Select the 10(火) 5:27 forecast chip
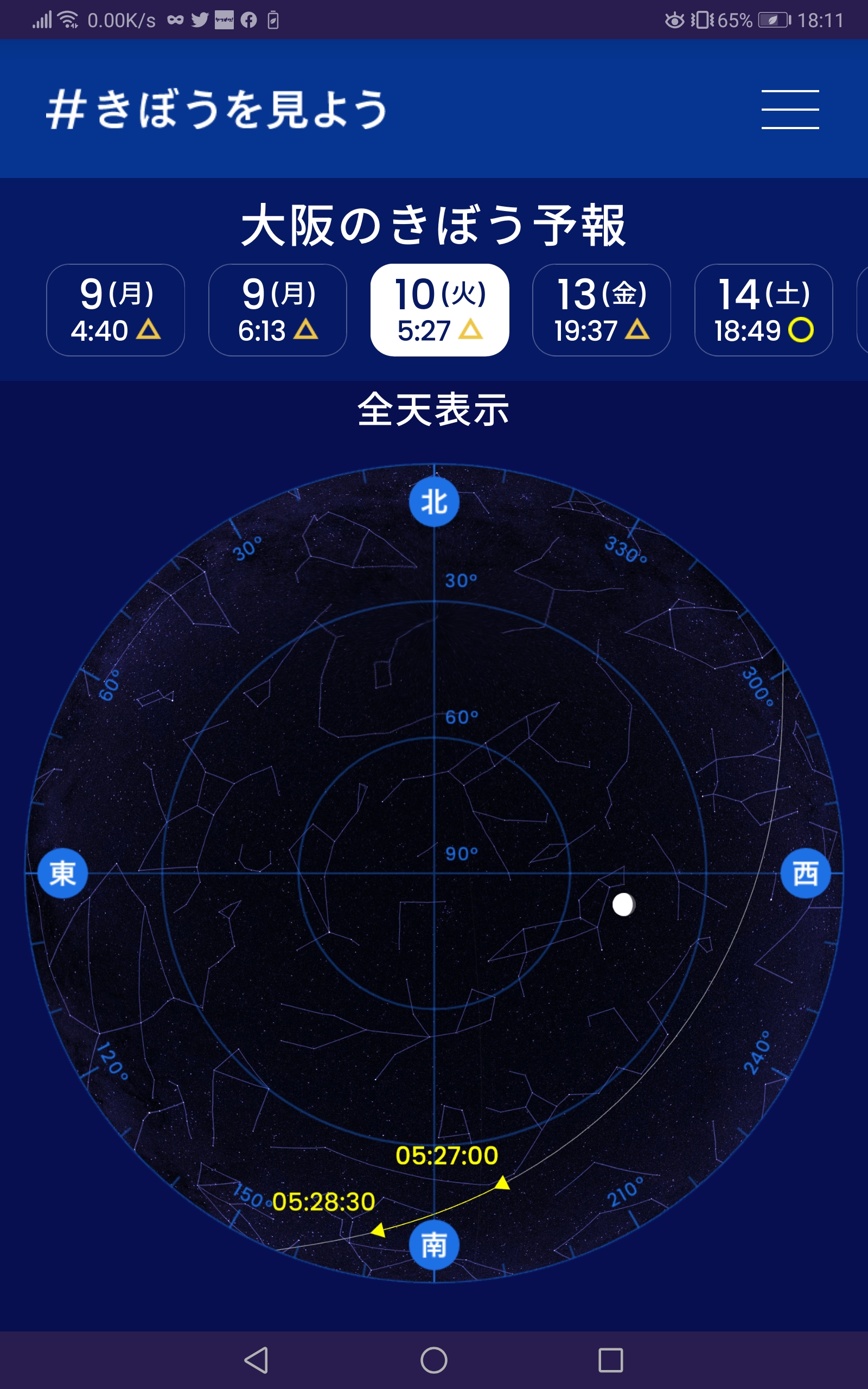 [440, 310]
